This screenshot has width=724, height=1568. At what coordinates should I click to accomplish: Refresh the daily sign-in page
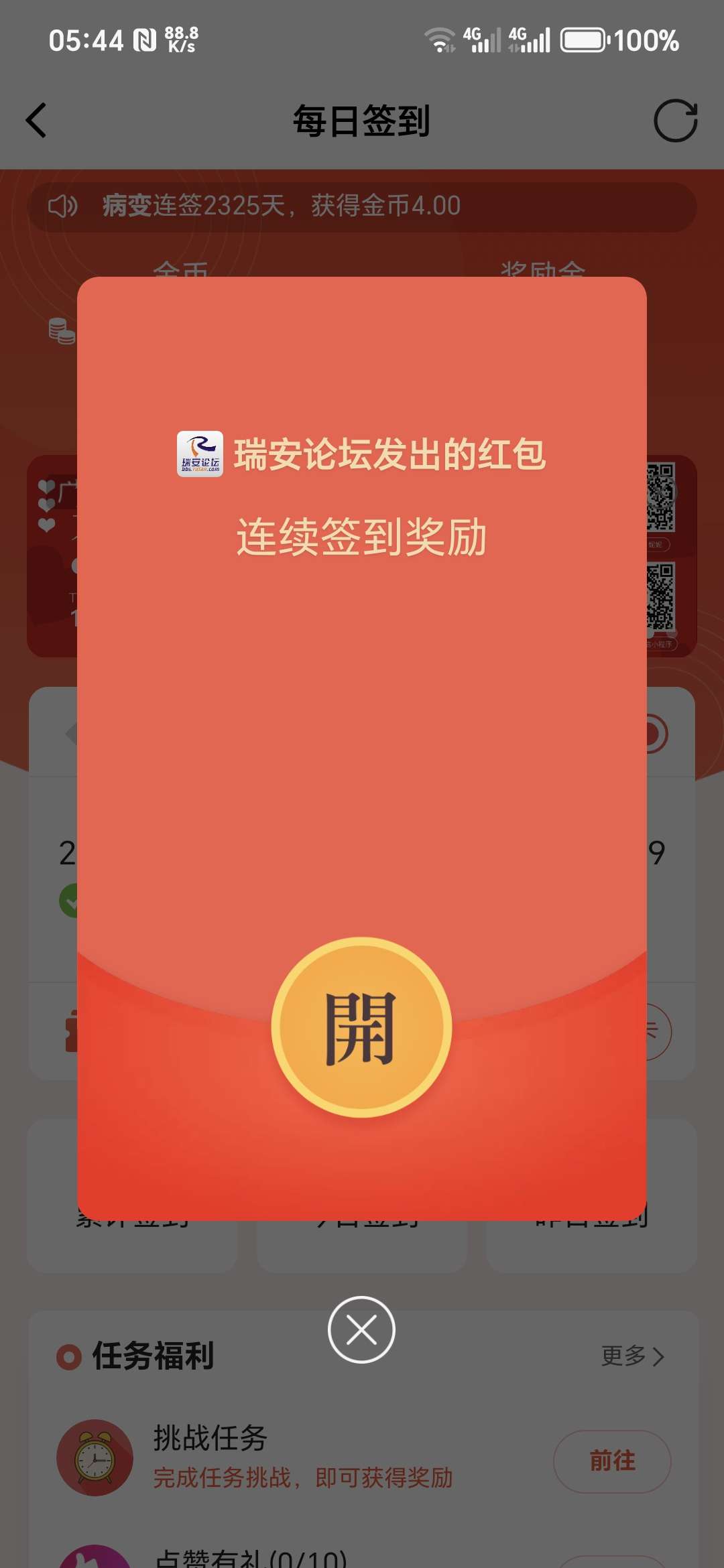point(675,121)
